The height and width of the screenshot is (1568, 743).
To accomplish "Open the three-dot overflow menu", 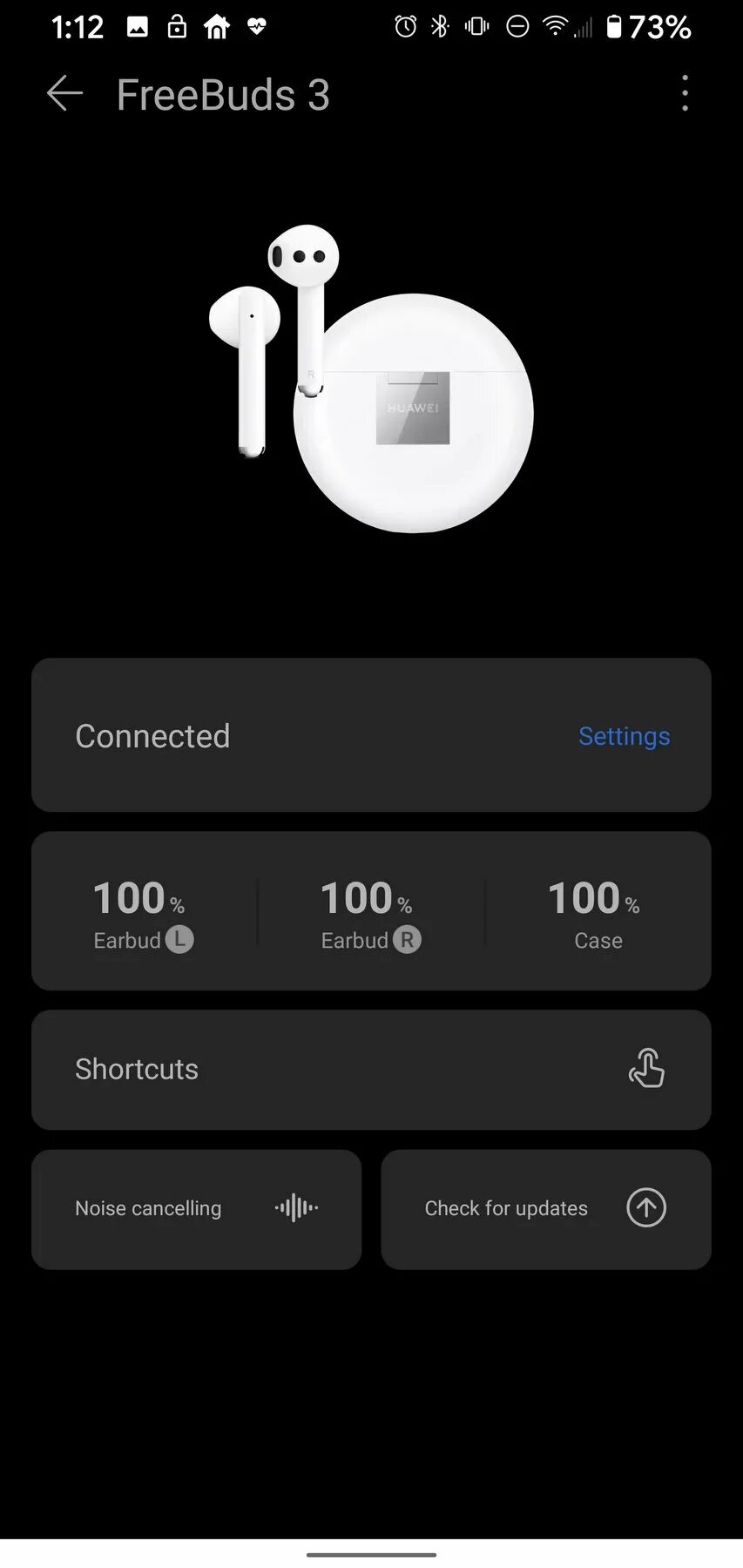I will [x=685, y=93].
